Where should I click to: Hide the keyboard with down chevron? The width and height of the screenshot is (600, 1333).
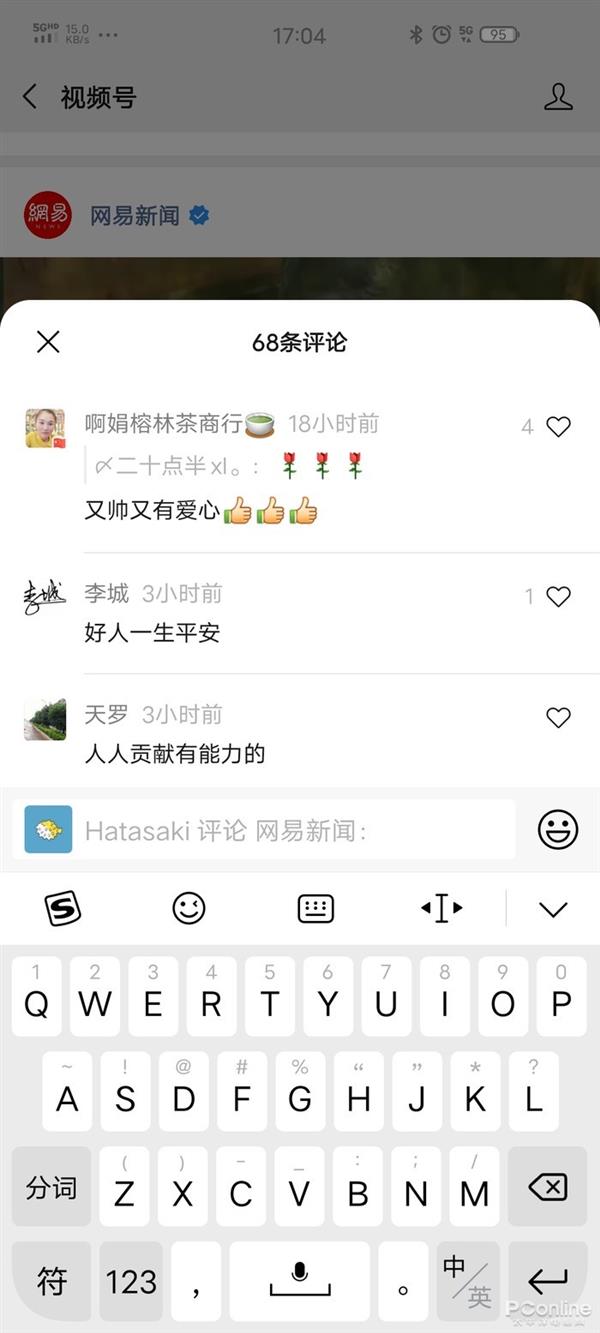553,908
